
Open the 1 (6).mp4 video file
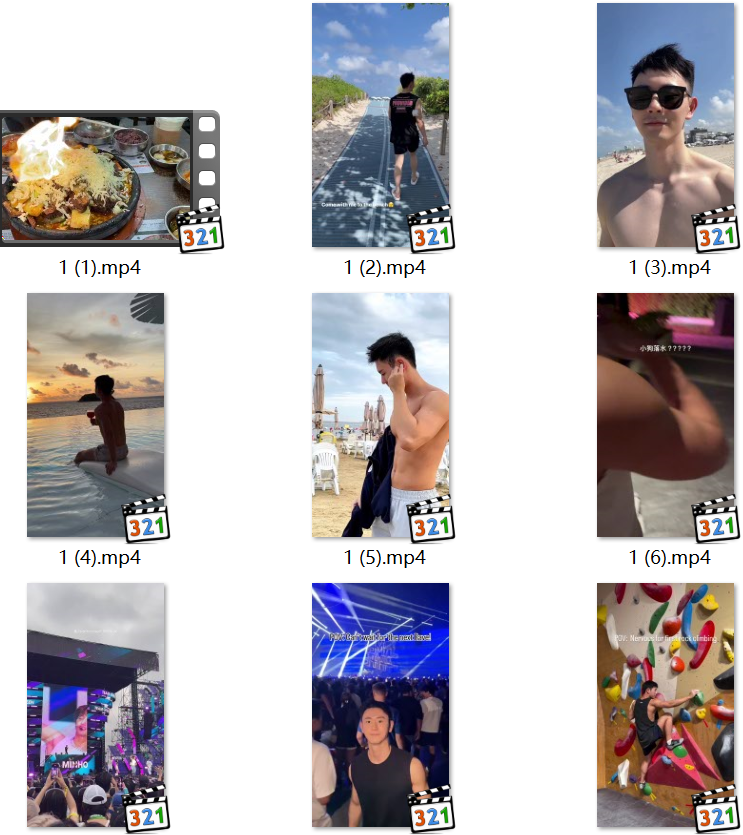(665, 415)
